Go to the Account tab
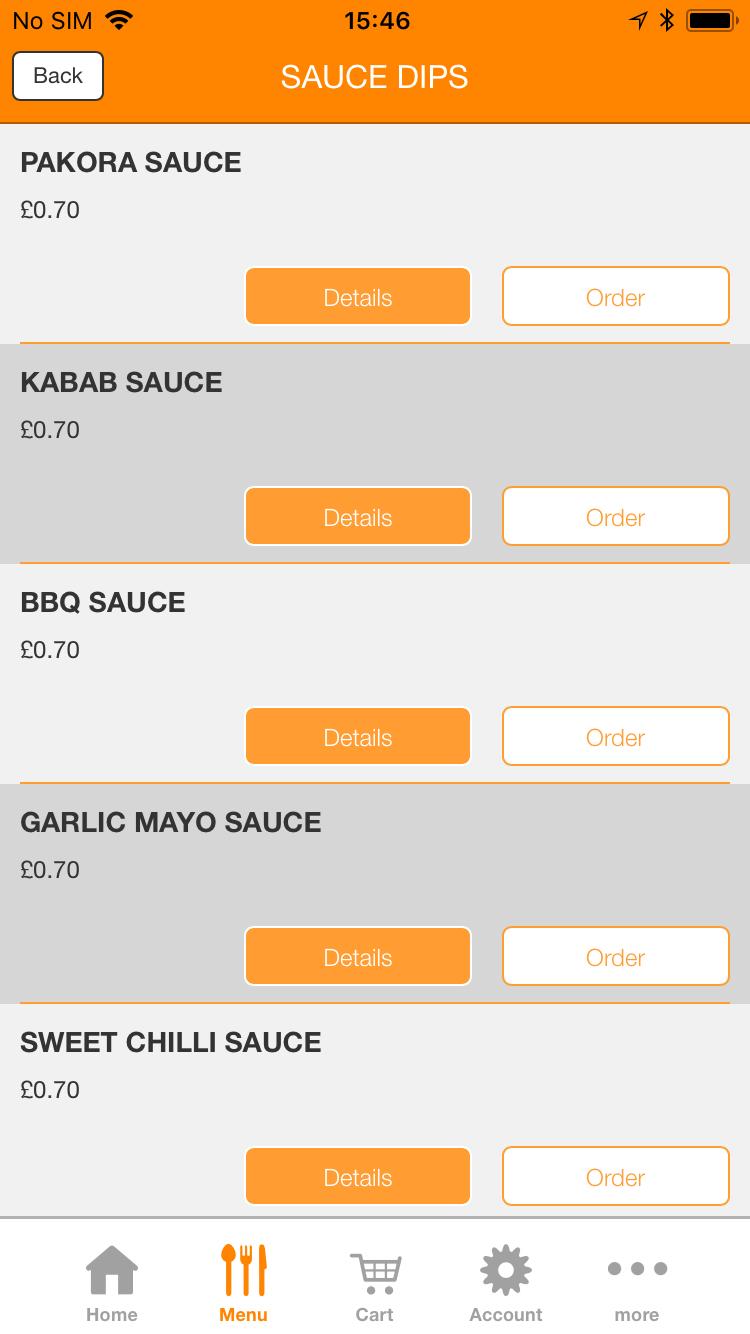This screenshot has width=750, height=1334. click(506, 1283)
